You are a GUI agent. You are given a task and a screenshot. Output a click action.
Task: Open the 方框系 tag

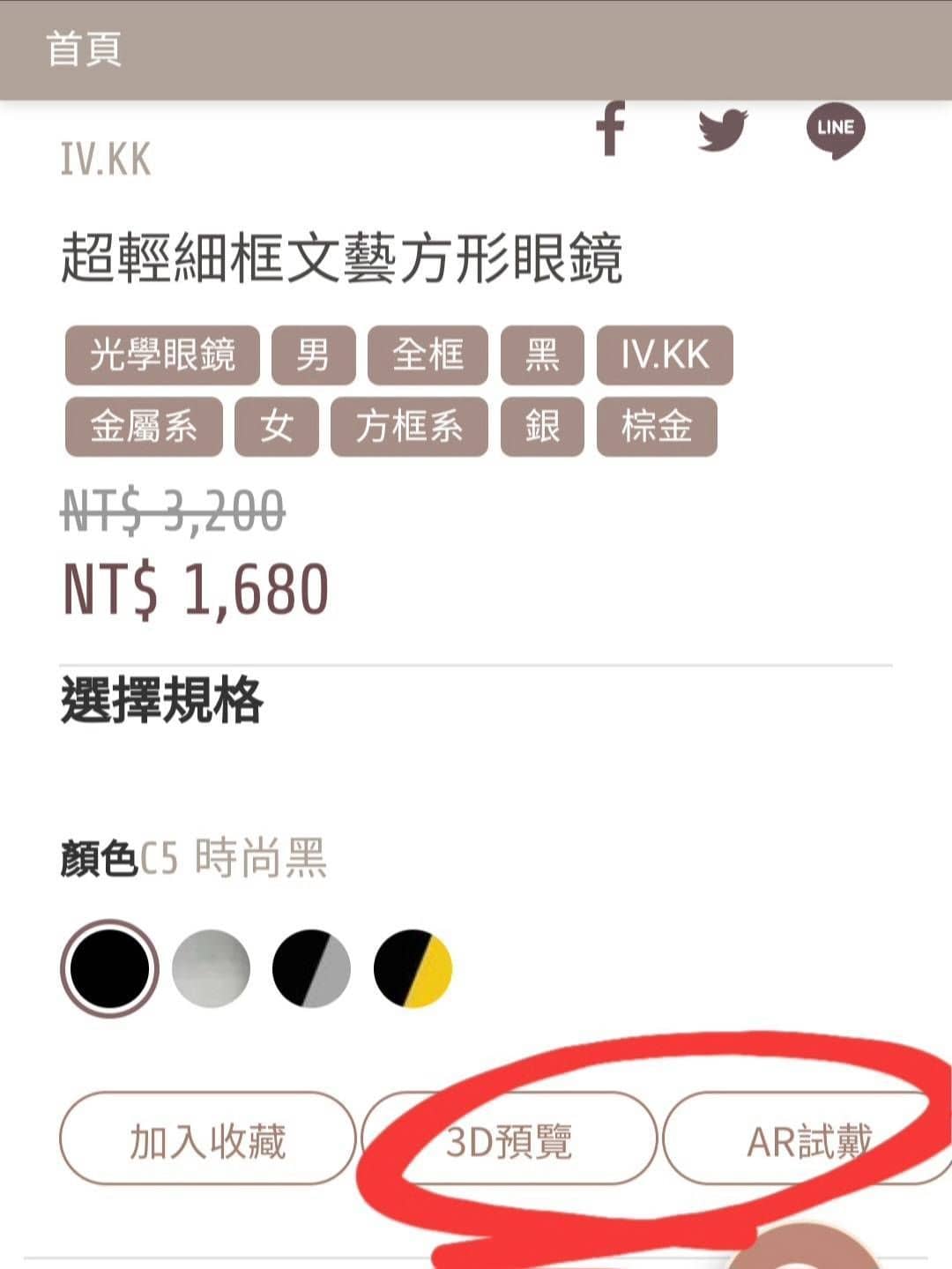click(x=409, y=427)
